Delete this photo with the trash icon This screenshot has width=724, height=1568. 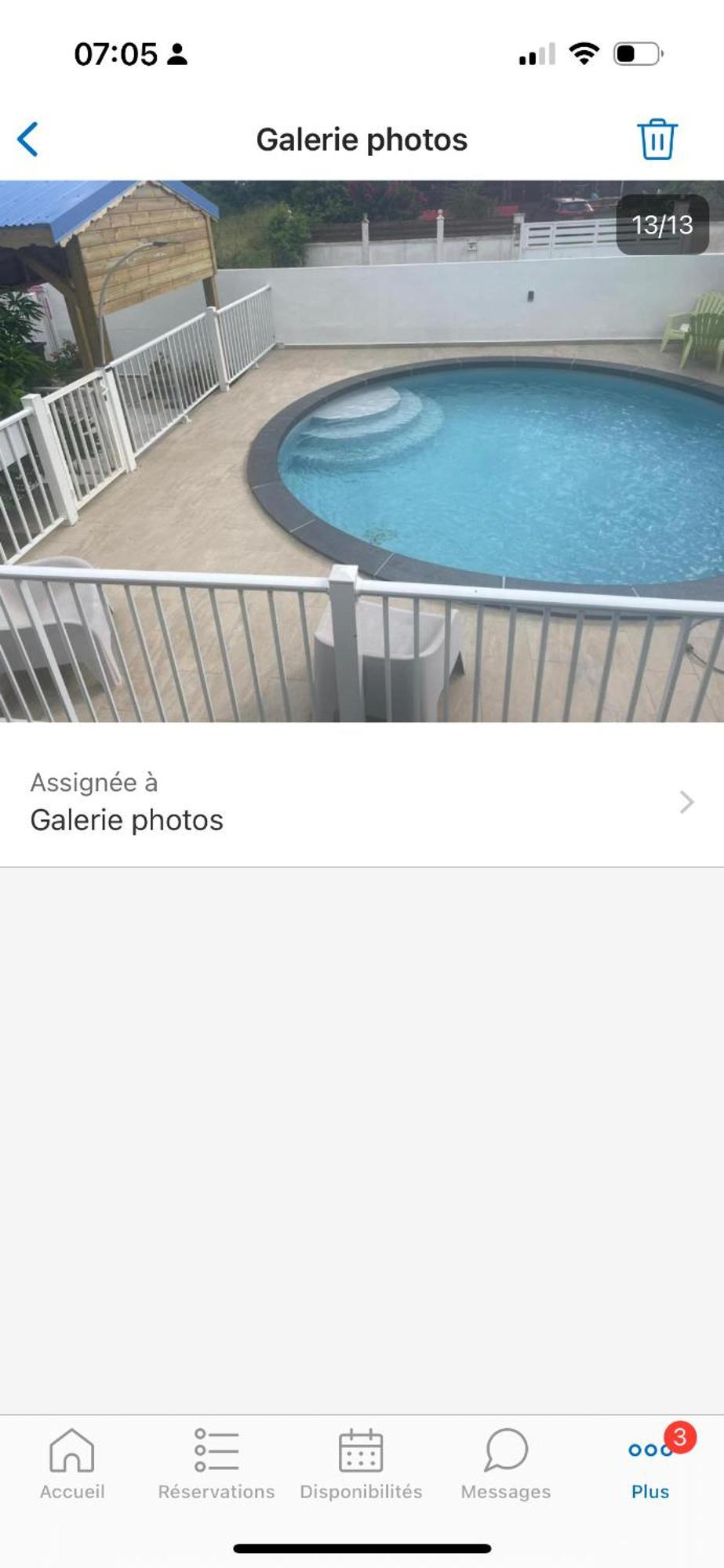656,140
